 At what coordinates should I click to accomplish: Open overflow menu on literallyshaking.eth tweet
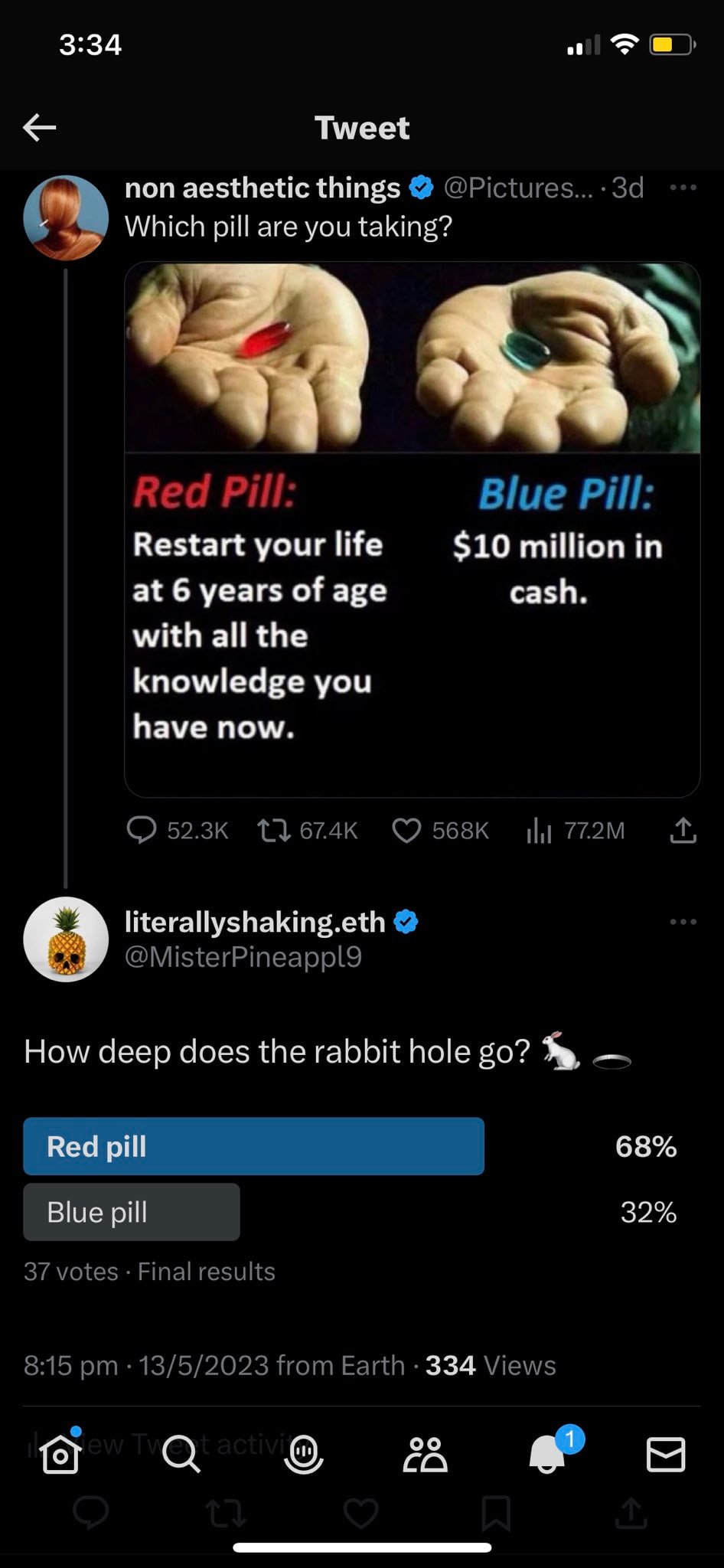click(x=683, y=922)
